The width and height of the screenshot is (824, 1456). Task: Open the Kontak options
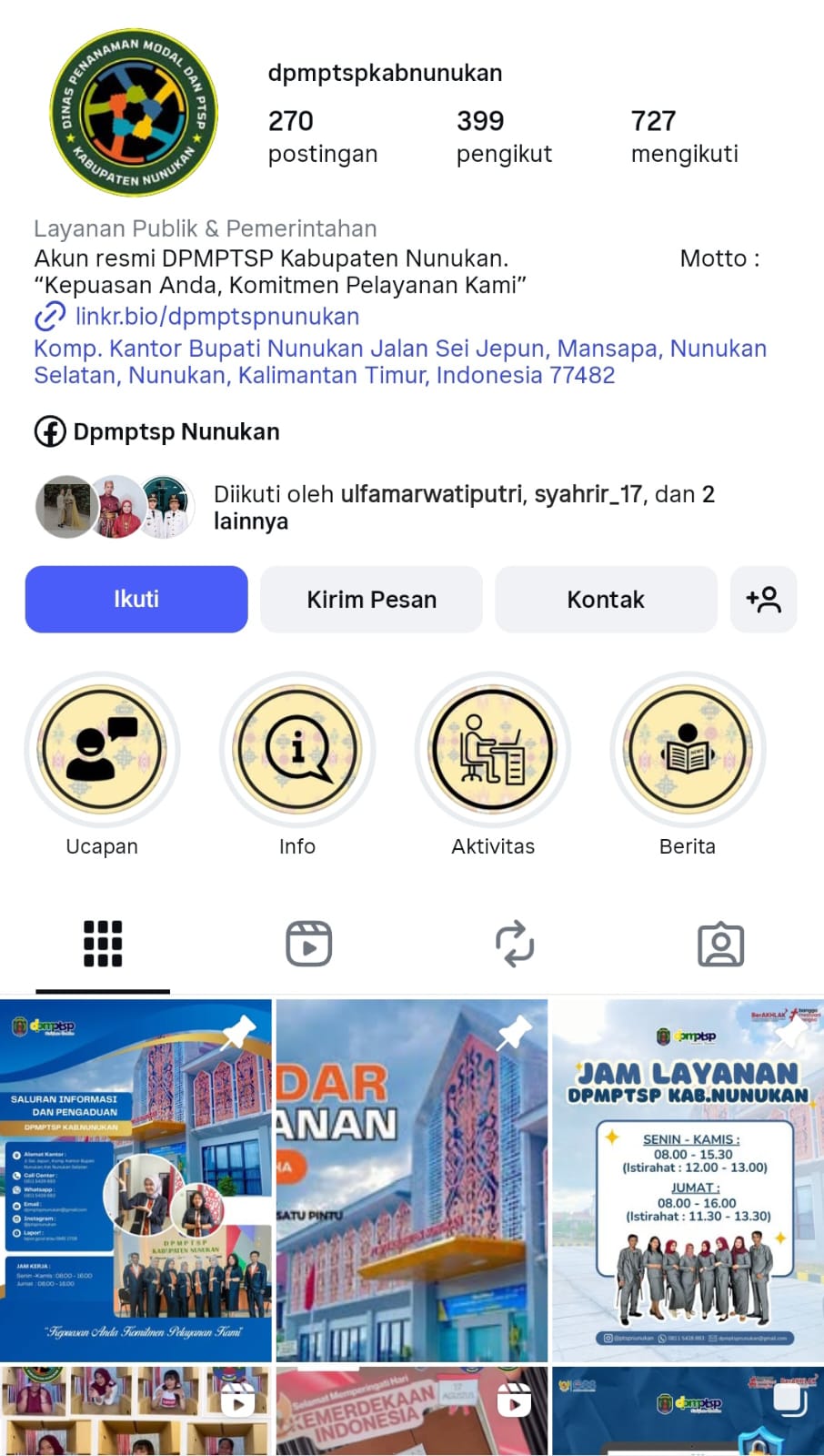coord(606,599)
